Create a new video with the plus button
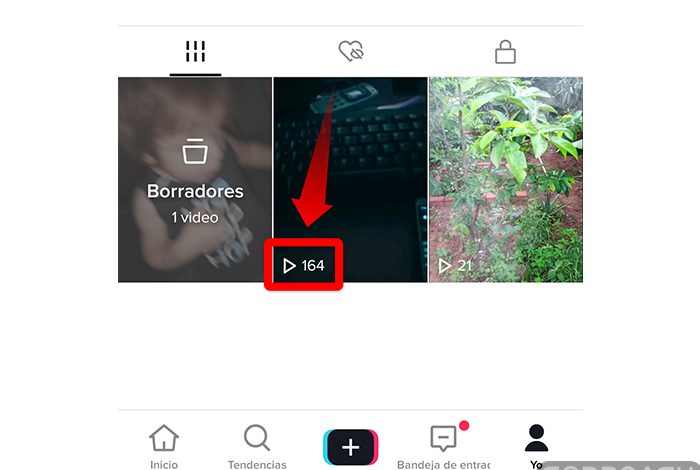Screen dimensions: 700x470 point(350,447)
